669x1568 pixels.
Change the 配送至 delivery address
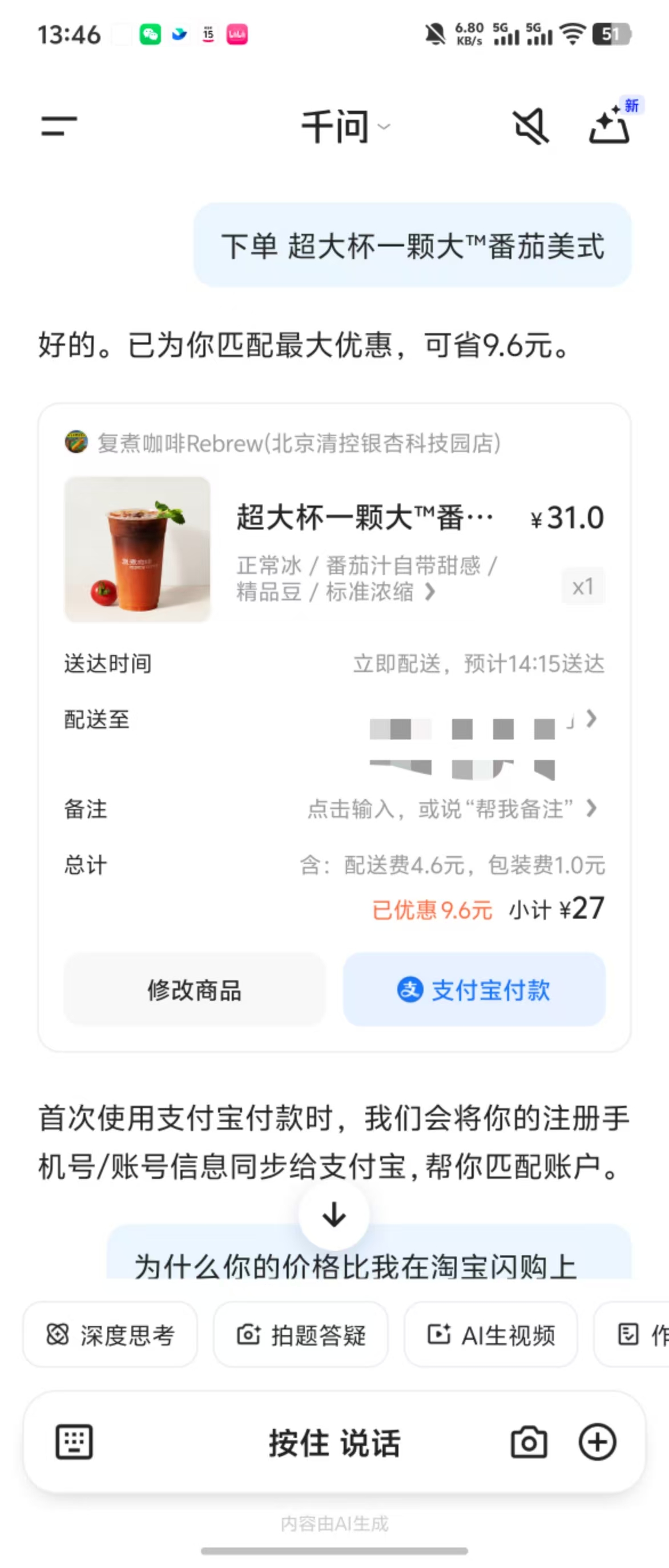point(590,720)
